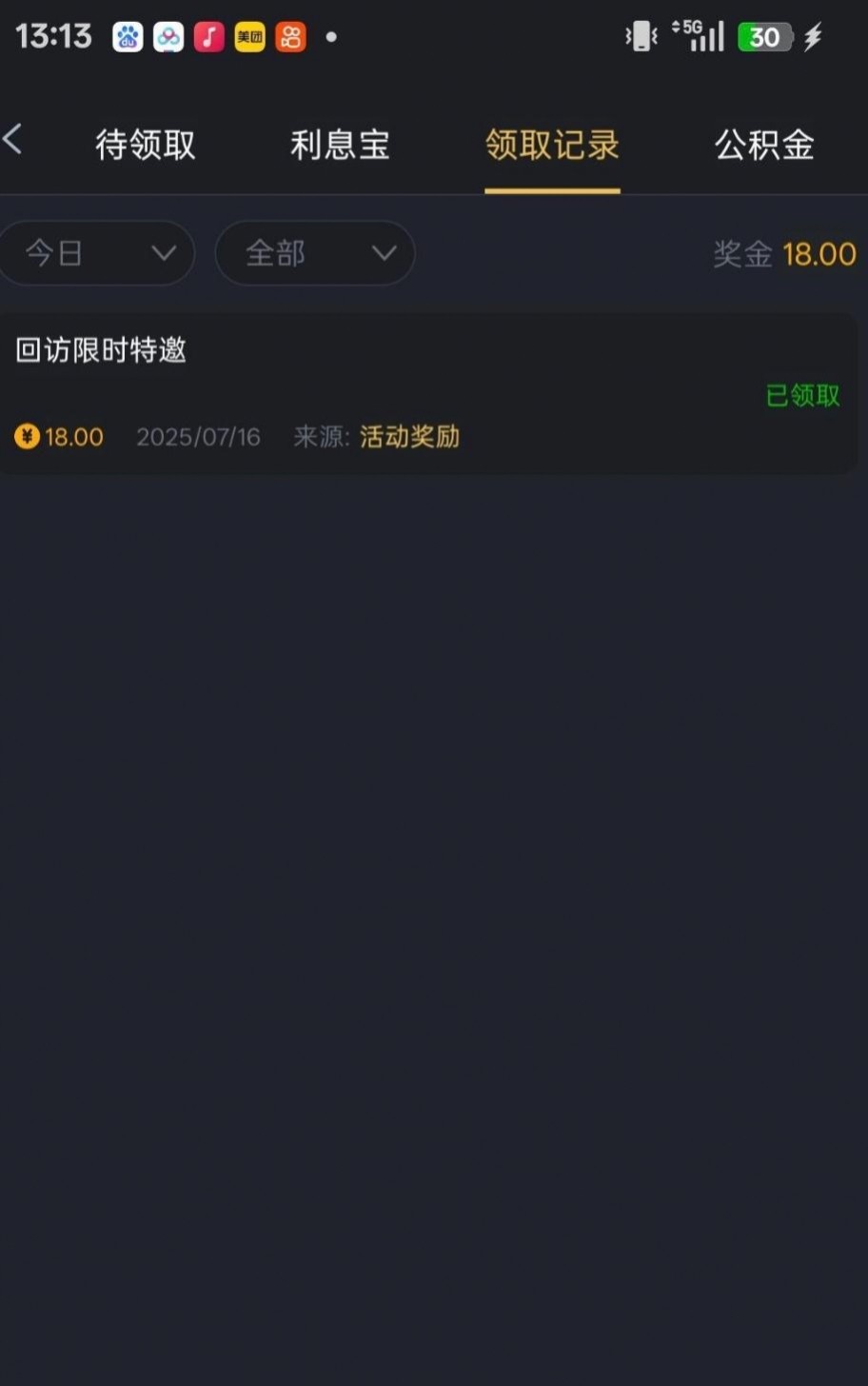Select the 领取记录 tab
This screenshot has width=868, height=1386.
(552, 146)
